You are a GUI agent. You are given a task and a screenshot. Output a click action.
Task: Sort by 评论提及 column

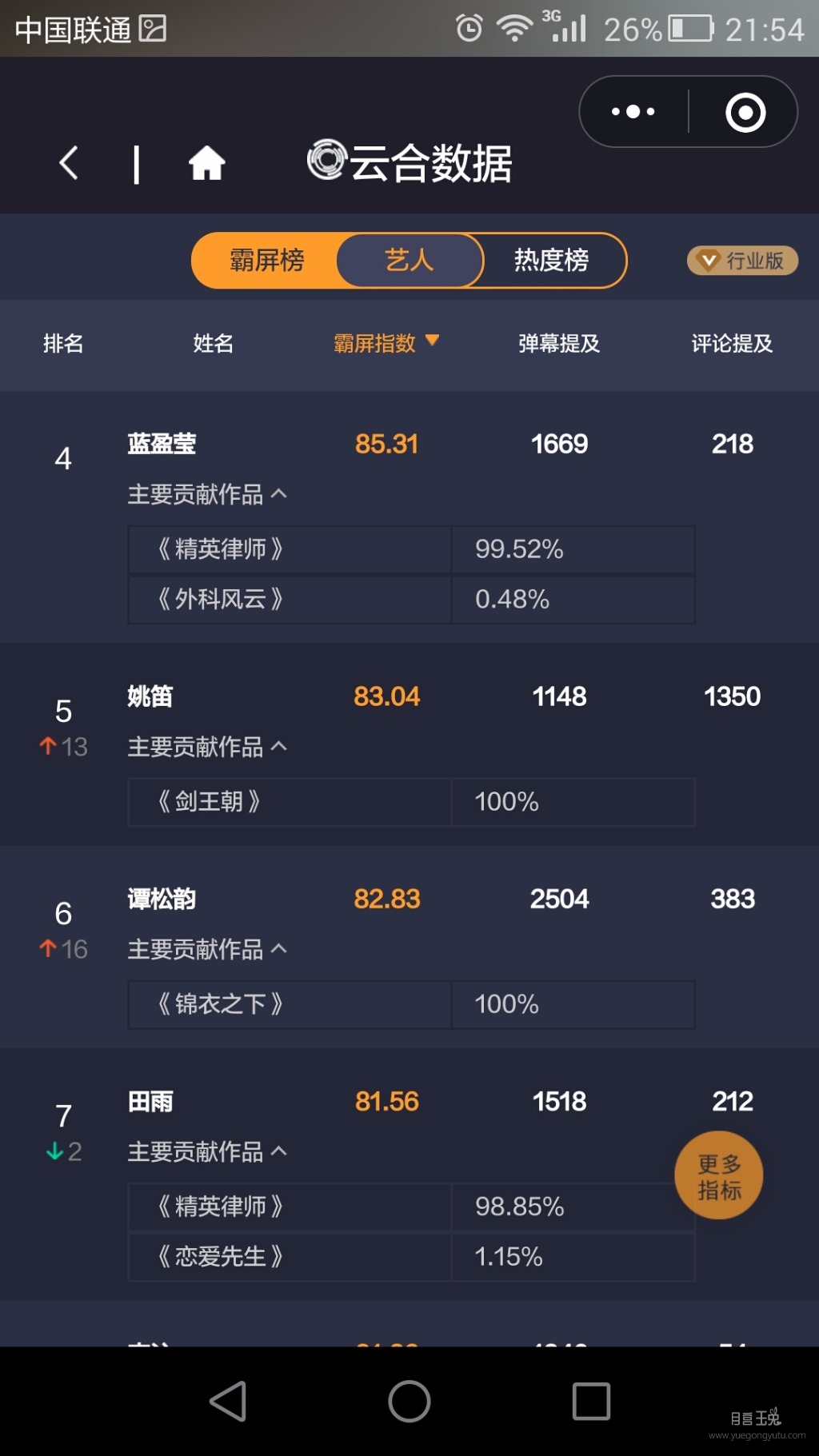coord(732,344)
